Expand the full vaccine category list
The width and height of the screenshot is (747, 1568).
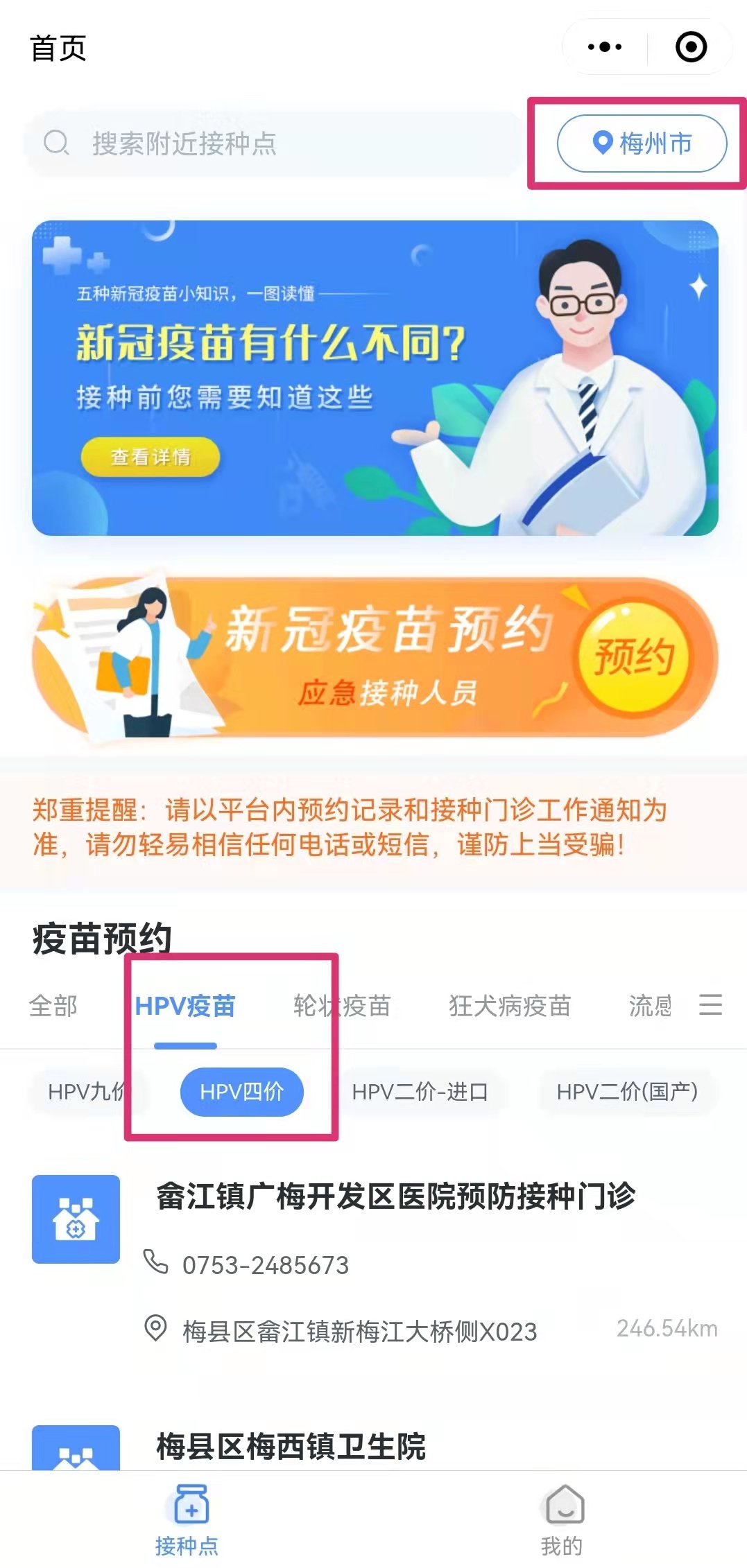point(710,1004)
